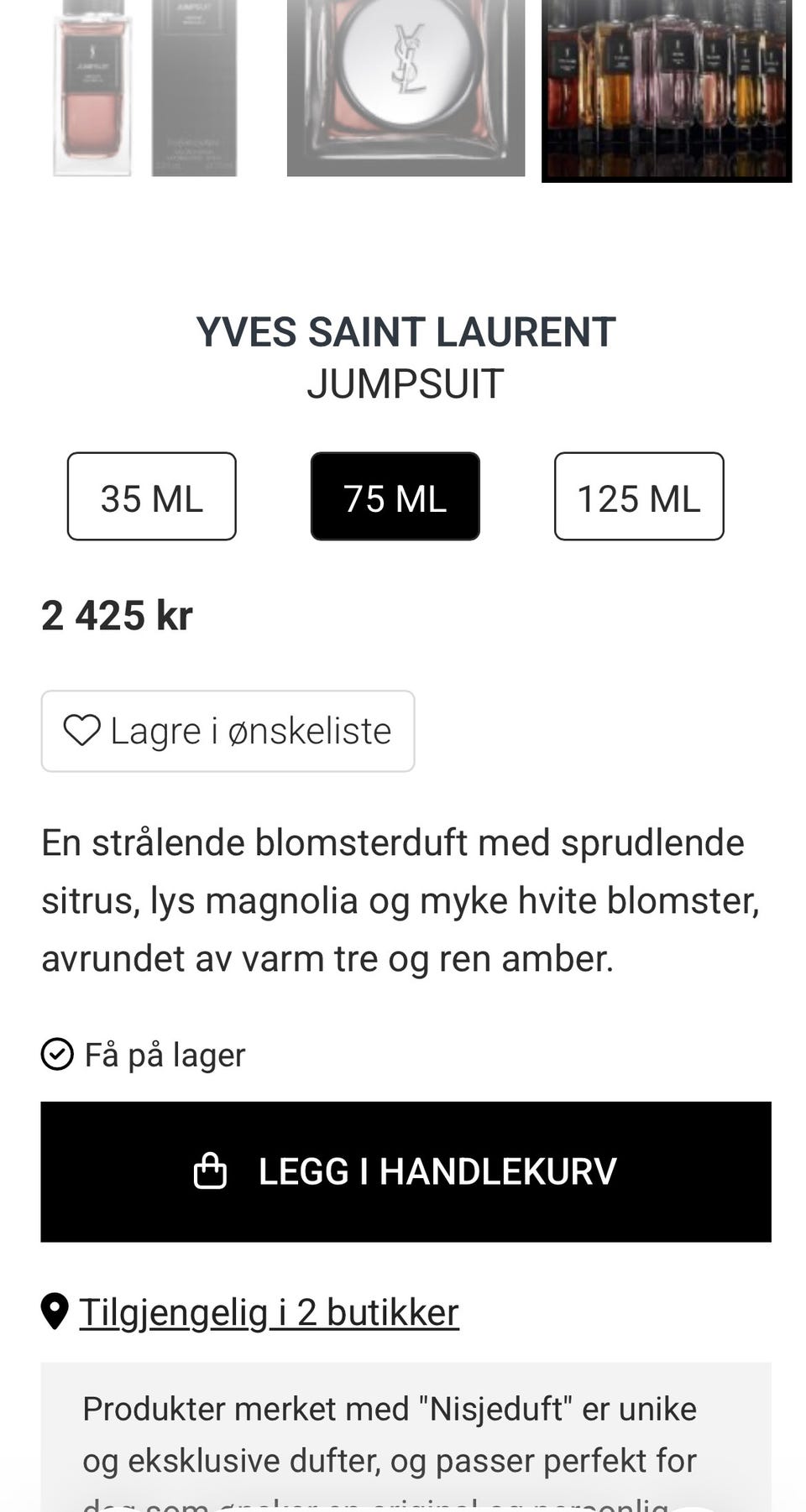Select the 35 ML size option
The height and width of the screenshot is (1512, 806).
pyautogui.click(x=151, y=497)
